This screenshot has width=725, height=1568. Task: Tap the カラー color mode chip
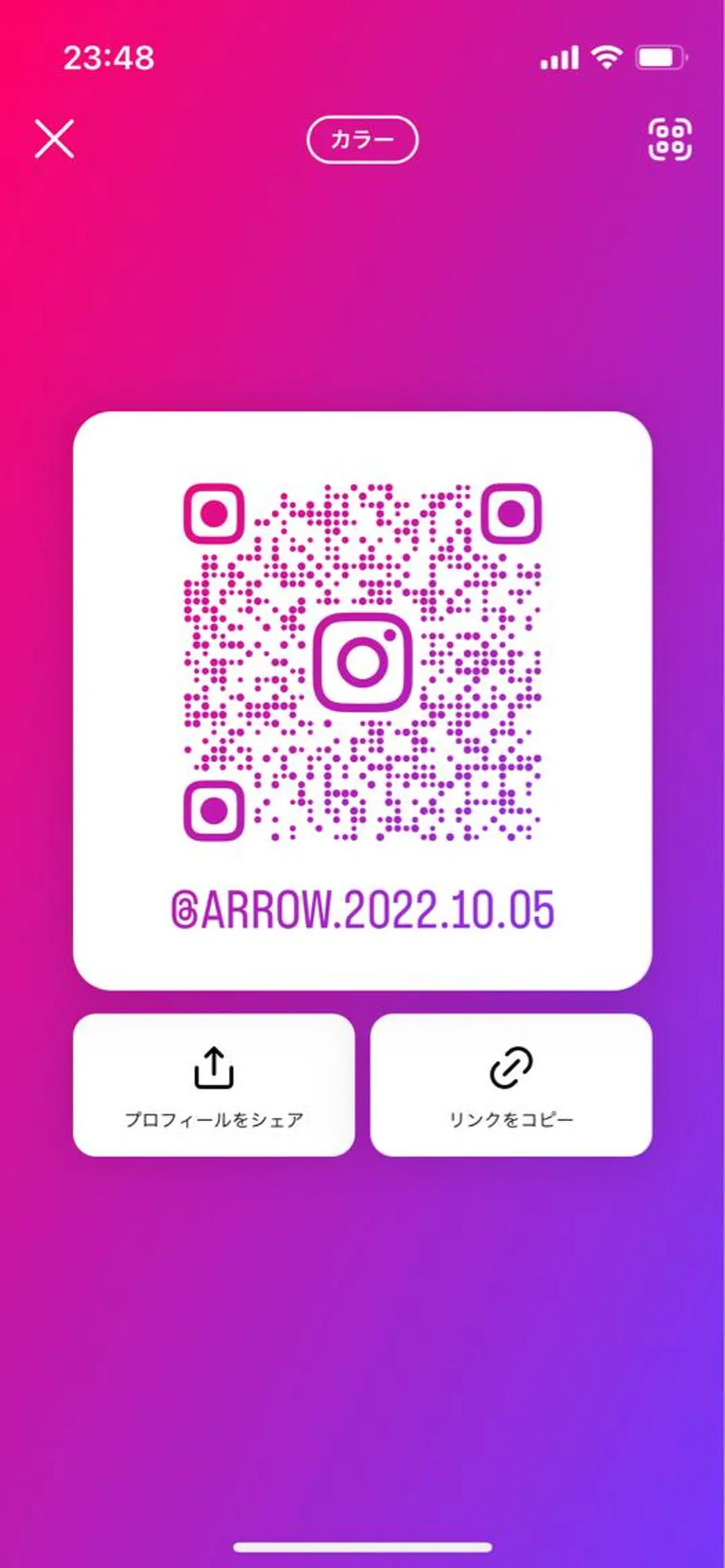[x=362, y=140]
